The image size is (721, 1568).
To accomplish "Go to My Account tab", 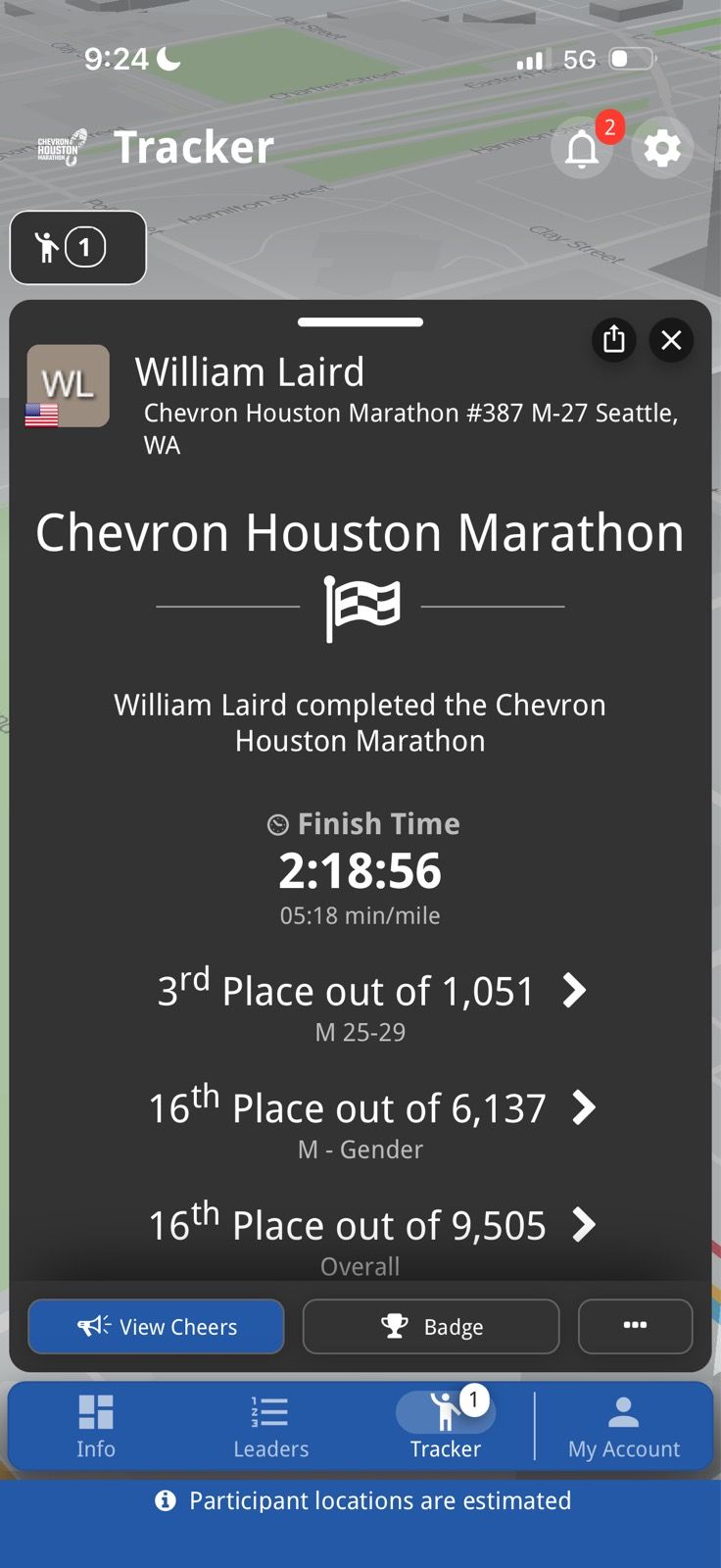I will click(624, 1427).
